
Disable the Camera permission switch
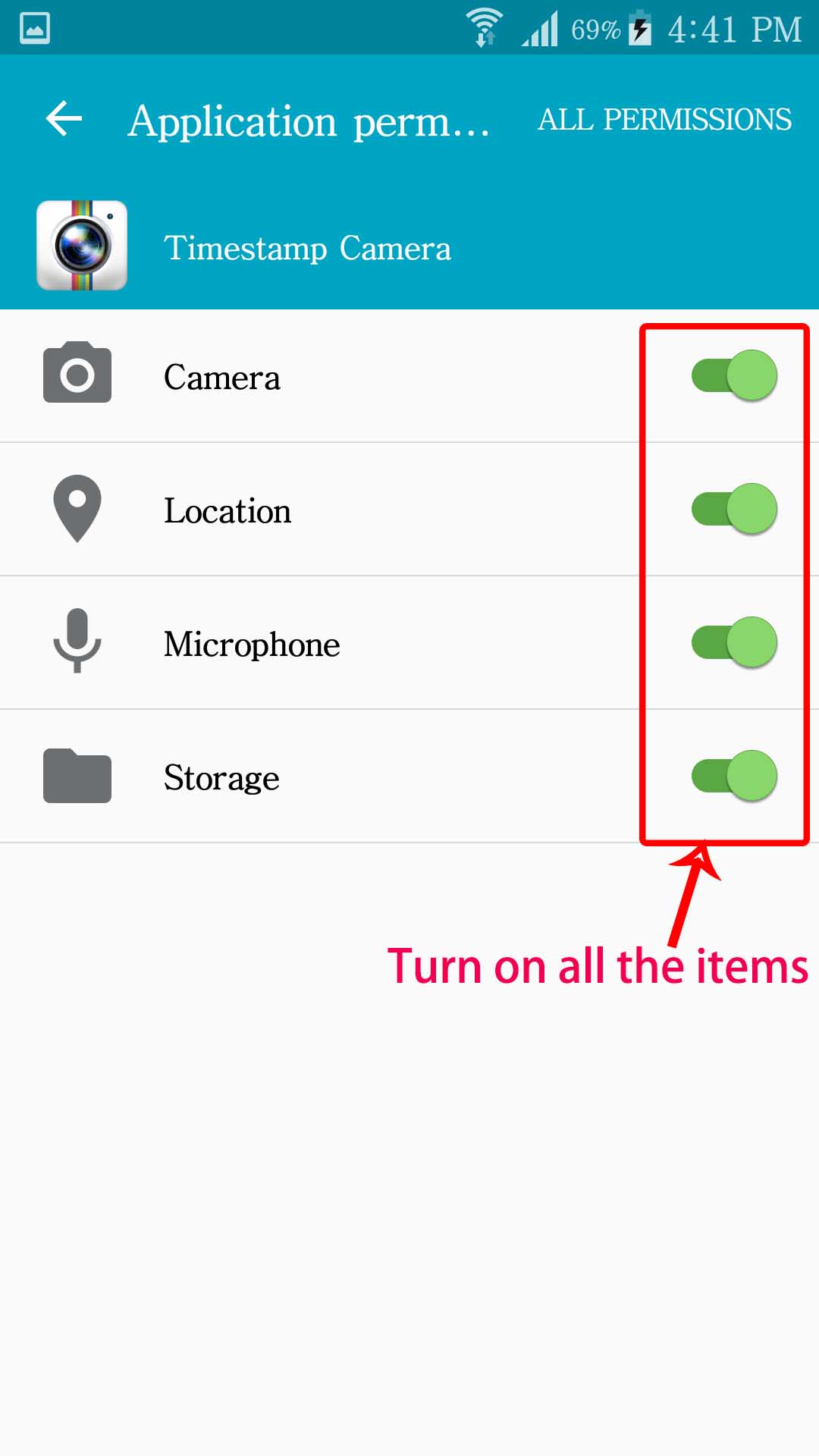[734, 375]
